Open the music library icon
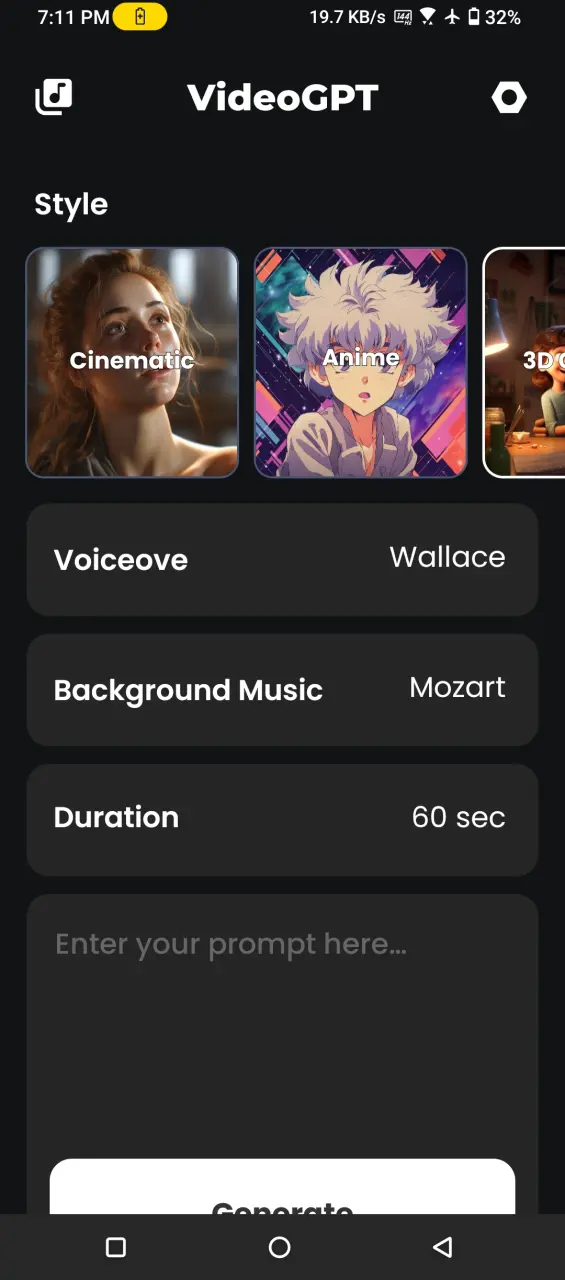Screen dimensions: 565x1280 tap(54, 97)
